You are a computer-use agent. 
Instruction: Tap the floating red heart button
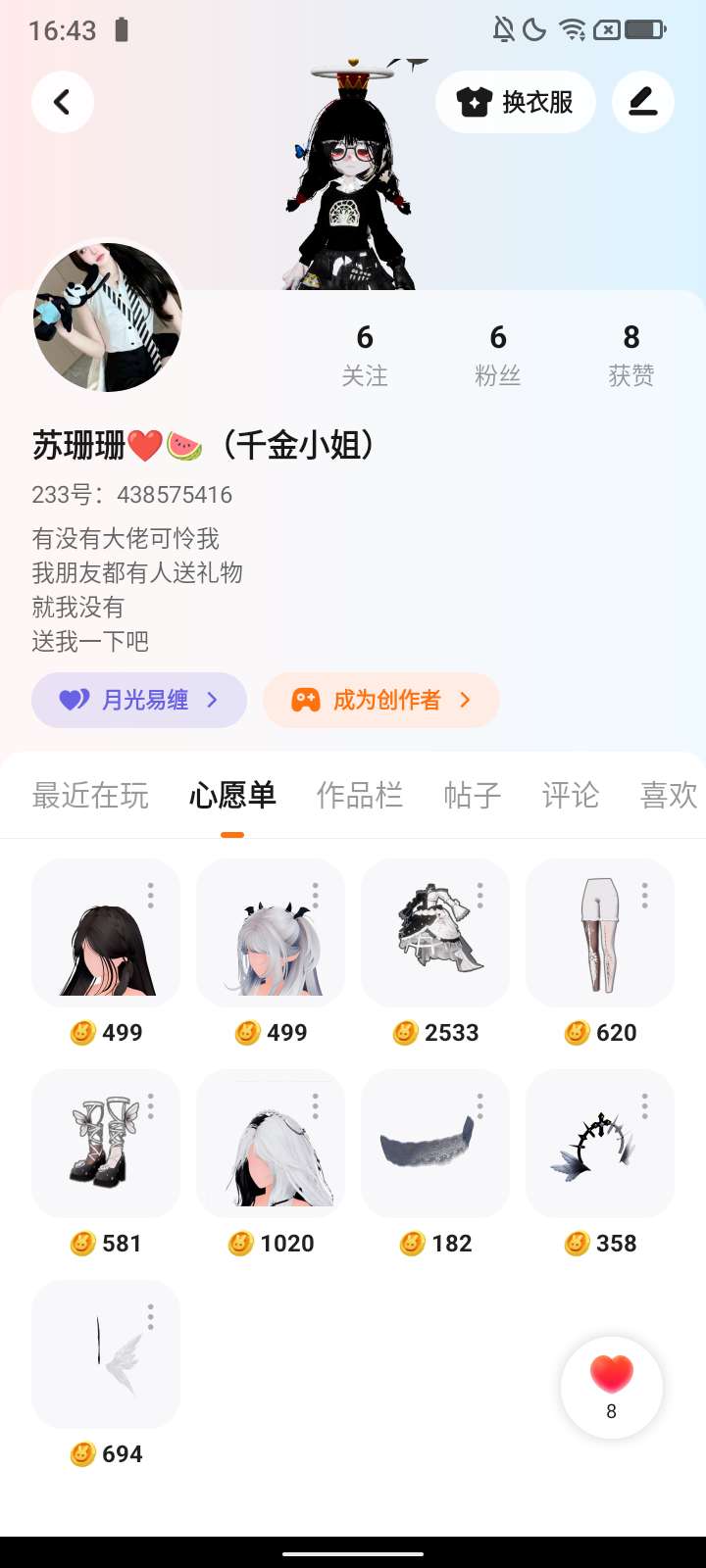[612, 1386]
